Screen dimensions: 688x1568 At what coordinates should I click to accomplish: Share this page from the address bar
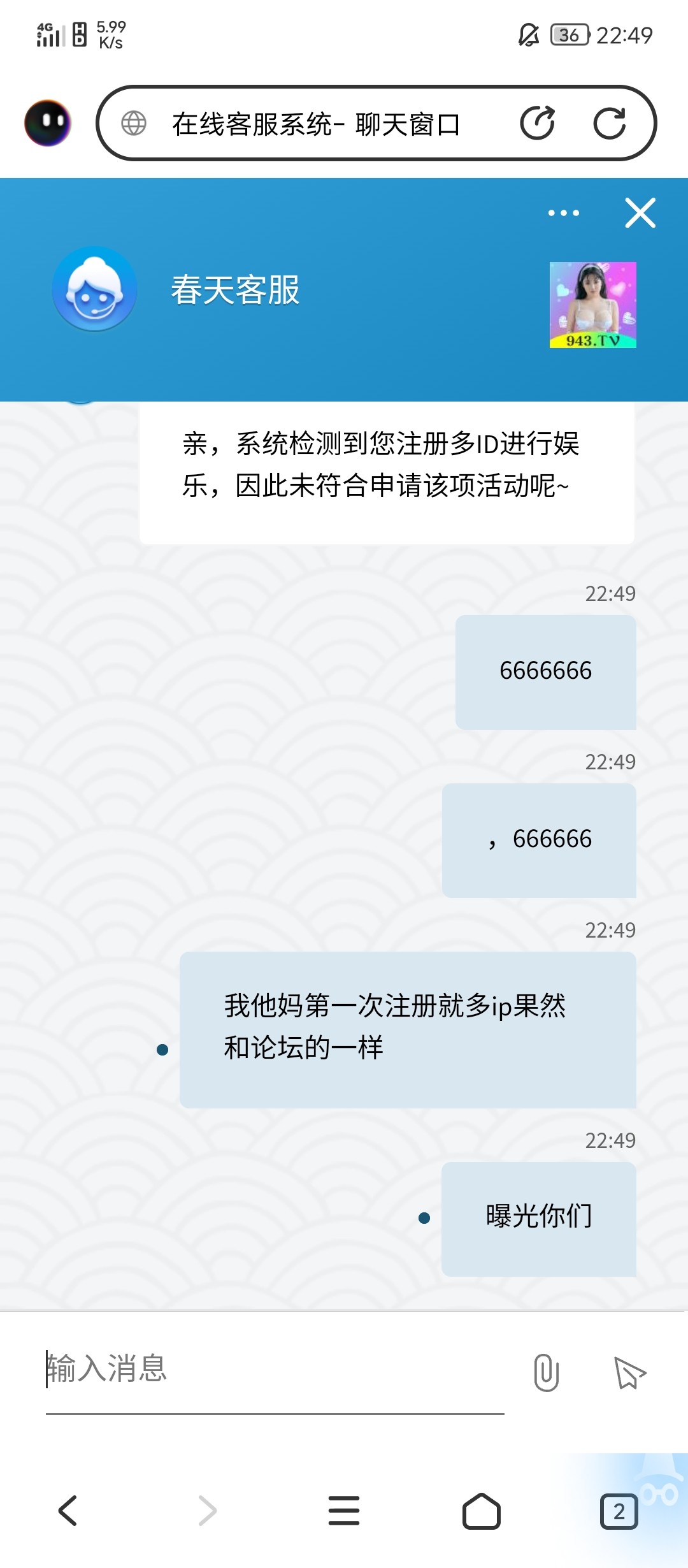[x=537, y=123]
